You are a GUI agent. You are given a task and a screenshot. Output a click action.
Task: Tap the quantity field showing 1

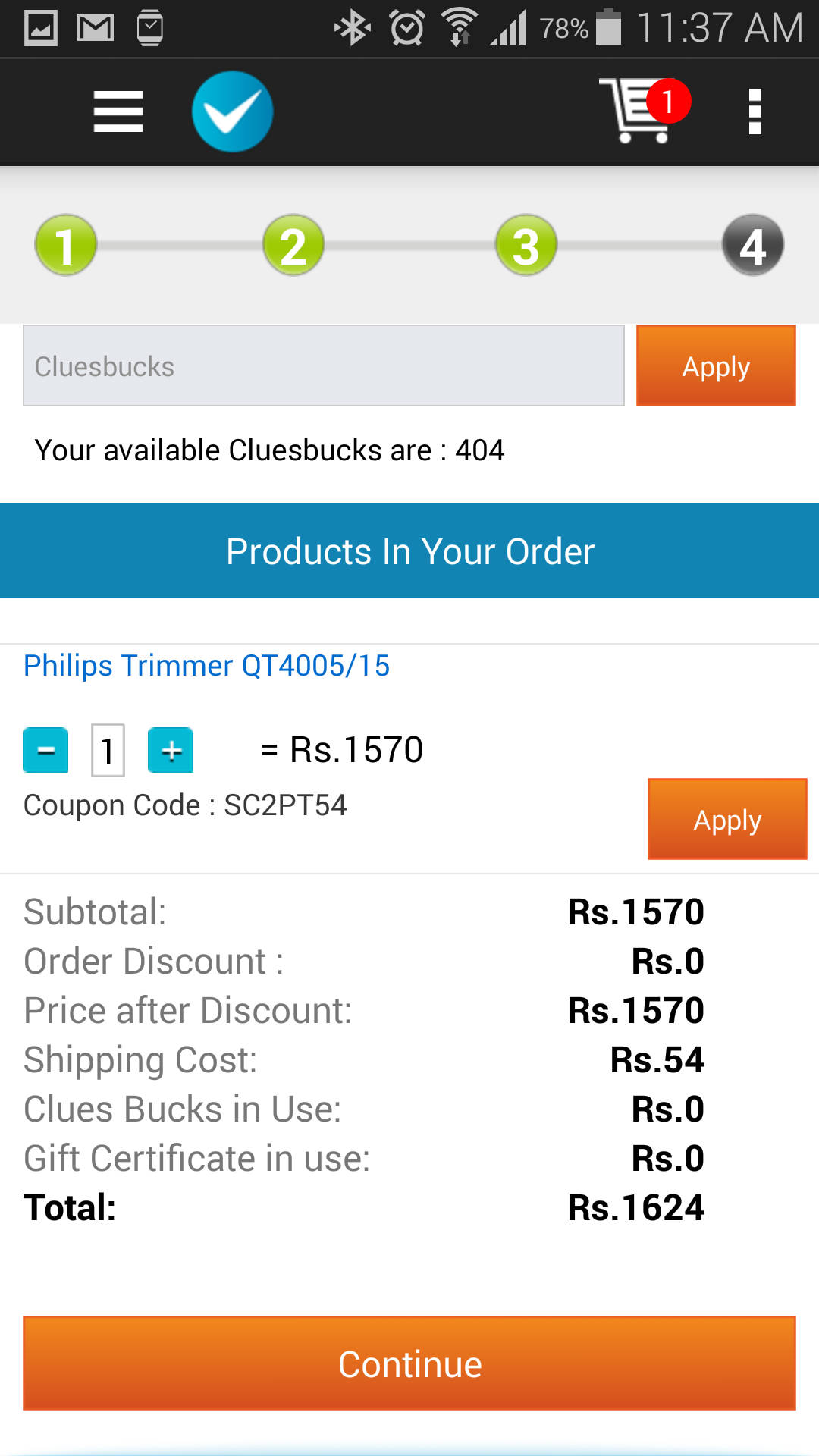108,750
